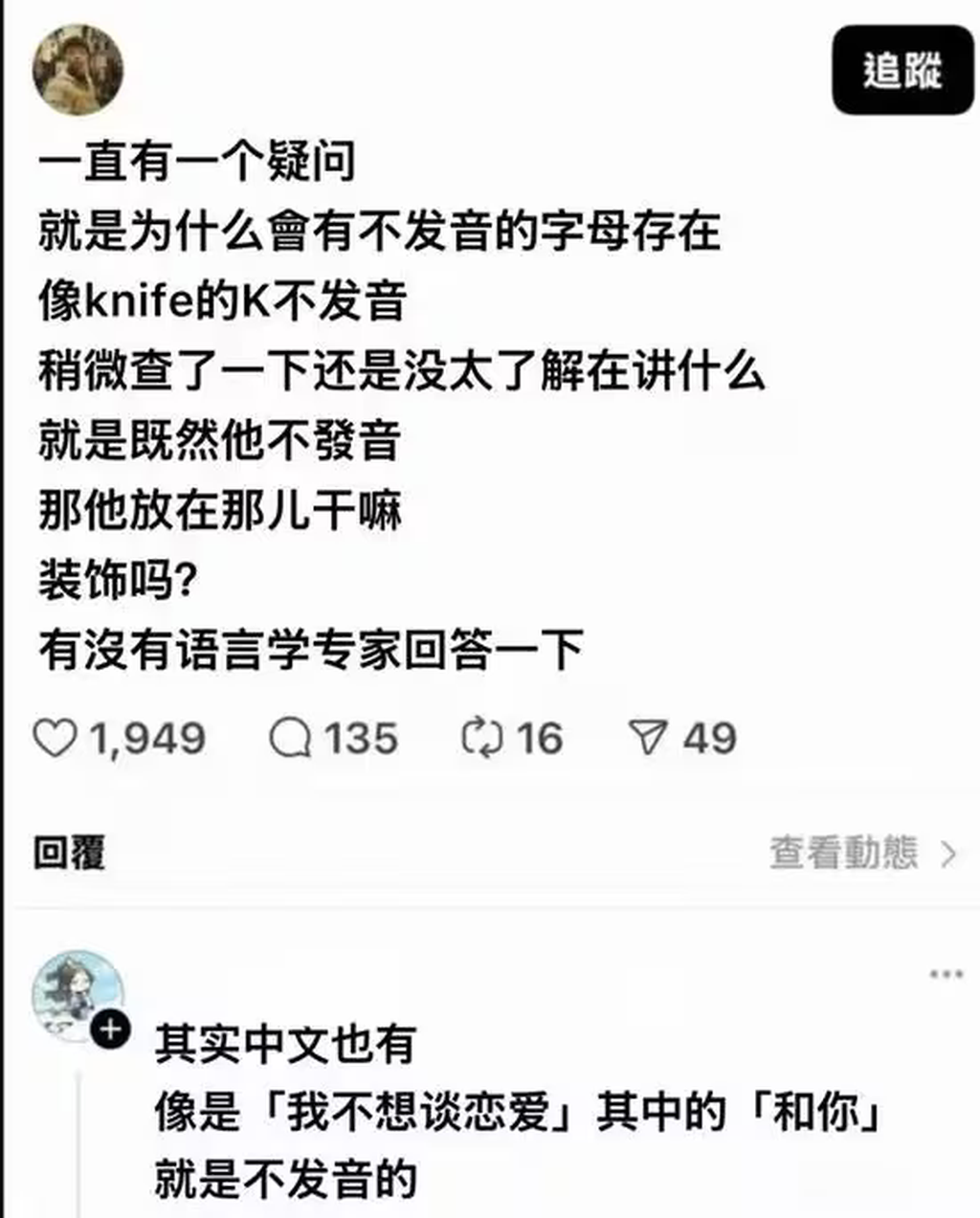Follow the replier via avatar plus badge
The width and height of the screenshot is (980, 1218).
[x=111, y=1030]
